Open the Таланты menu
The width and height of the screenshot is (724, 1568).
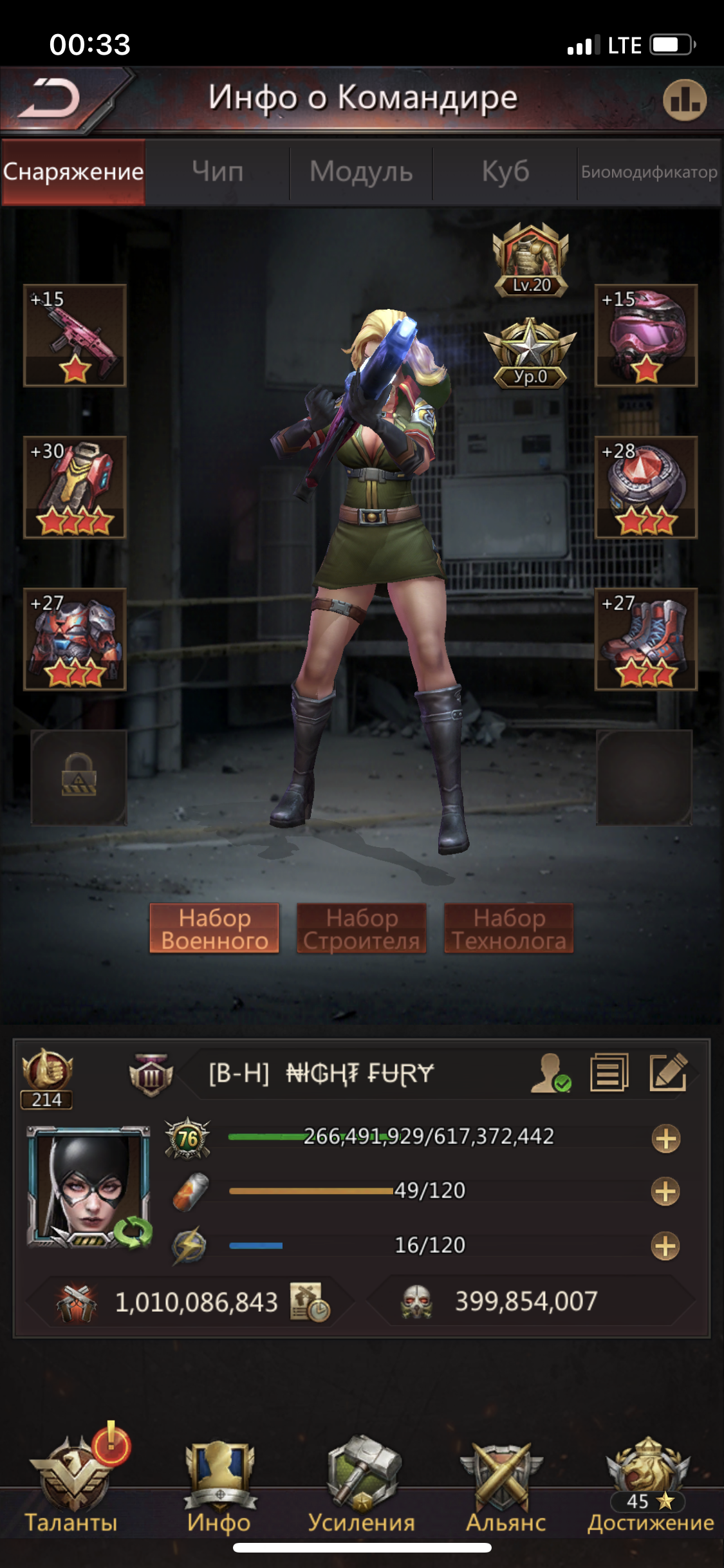point(71,1487)
